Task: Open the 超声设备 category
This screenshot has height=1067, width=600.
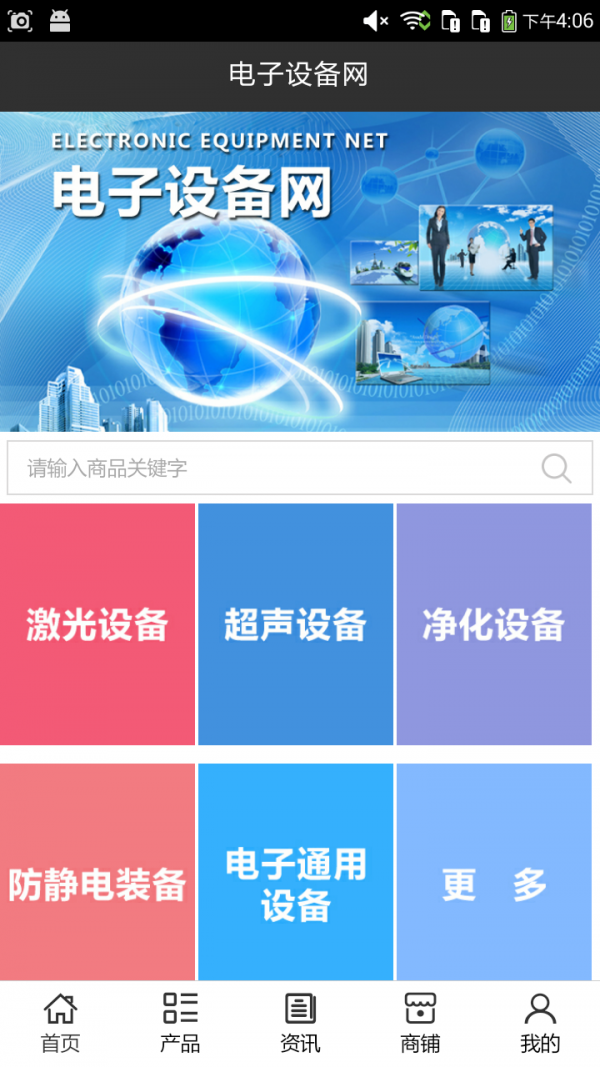Action: (295, 624)
